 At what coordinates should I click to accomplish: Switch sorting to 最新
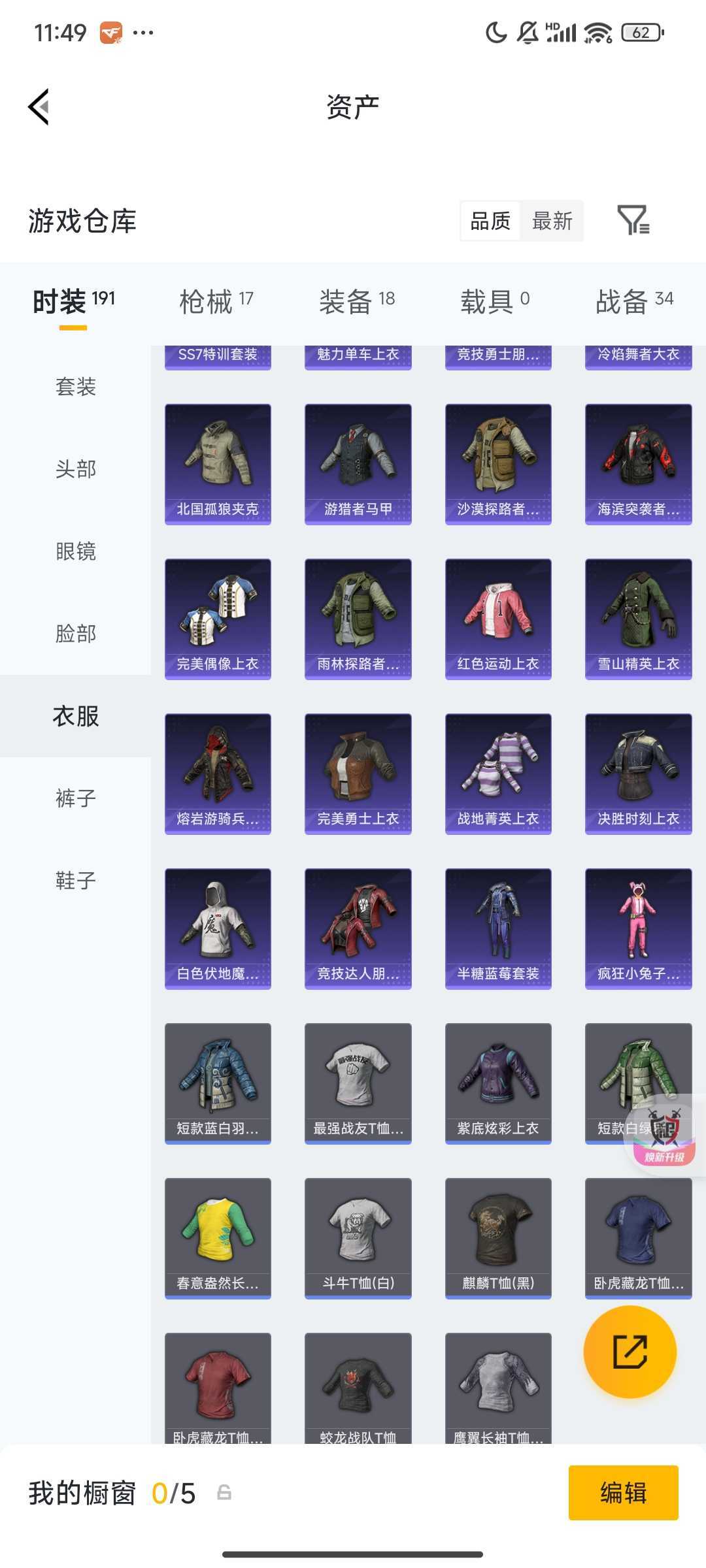tap(552, 221)
